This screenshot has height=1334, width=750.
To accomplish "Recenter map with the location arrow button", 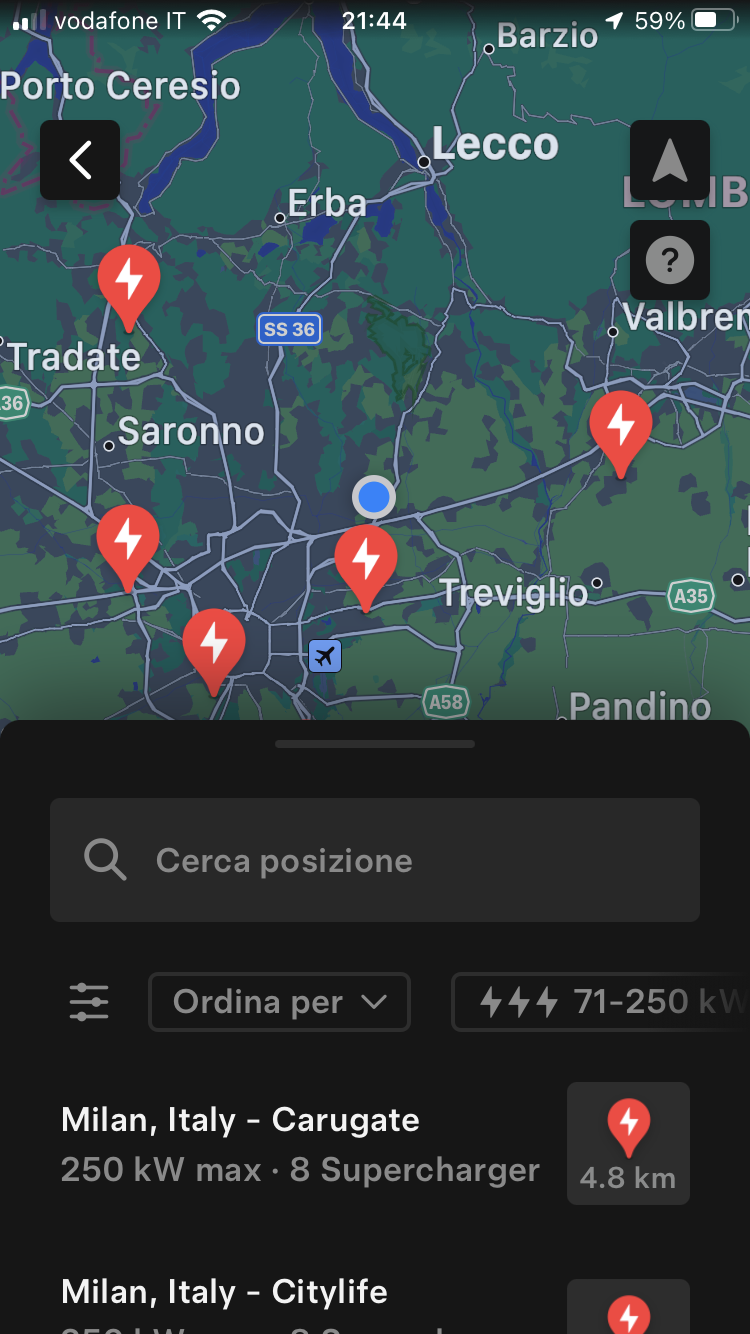I will (669, 160).
